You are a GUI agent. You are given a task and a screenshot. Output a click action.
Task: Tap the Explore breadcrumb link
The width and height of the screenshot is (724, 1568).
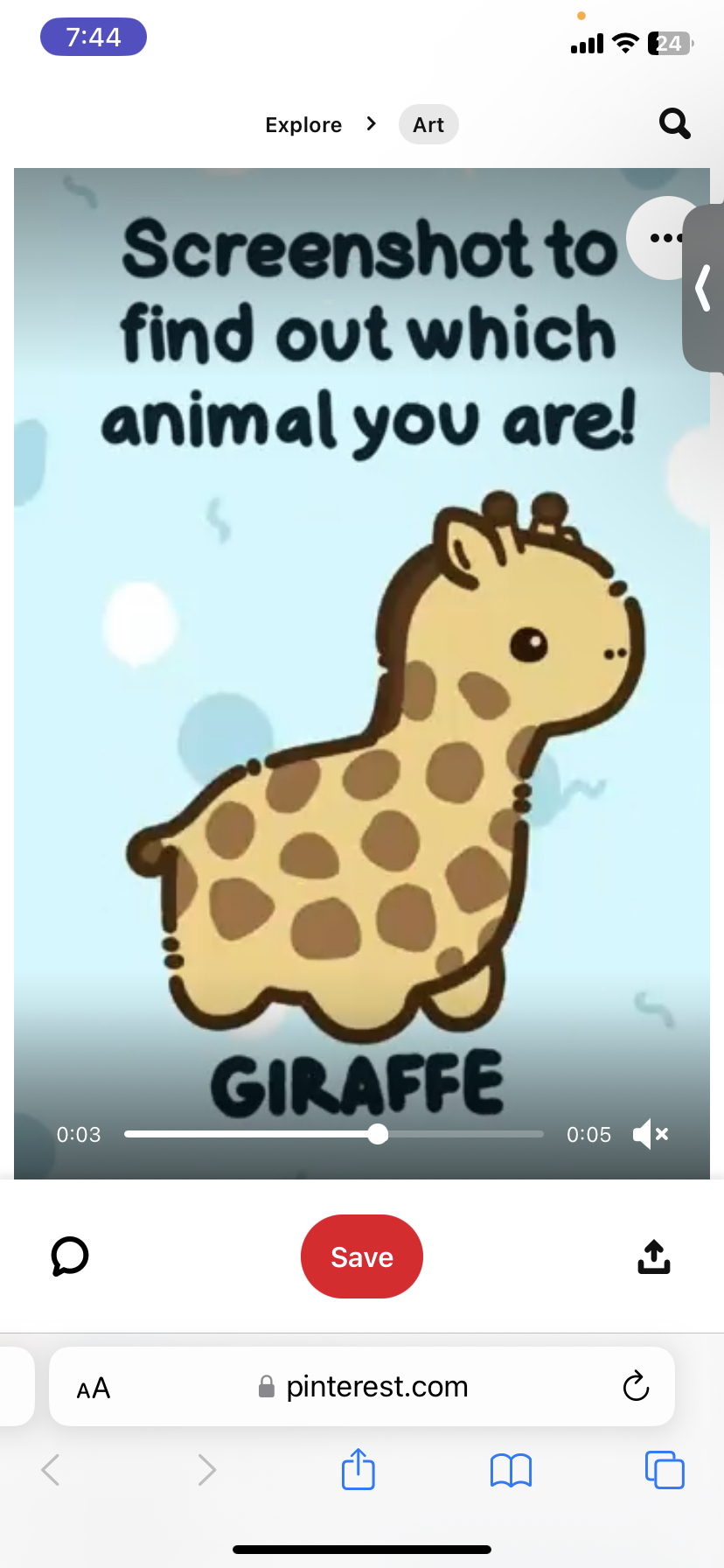[x=303, y=125]
